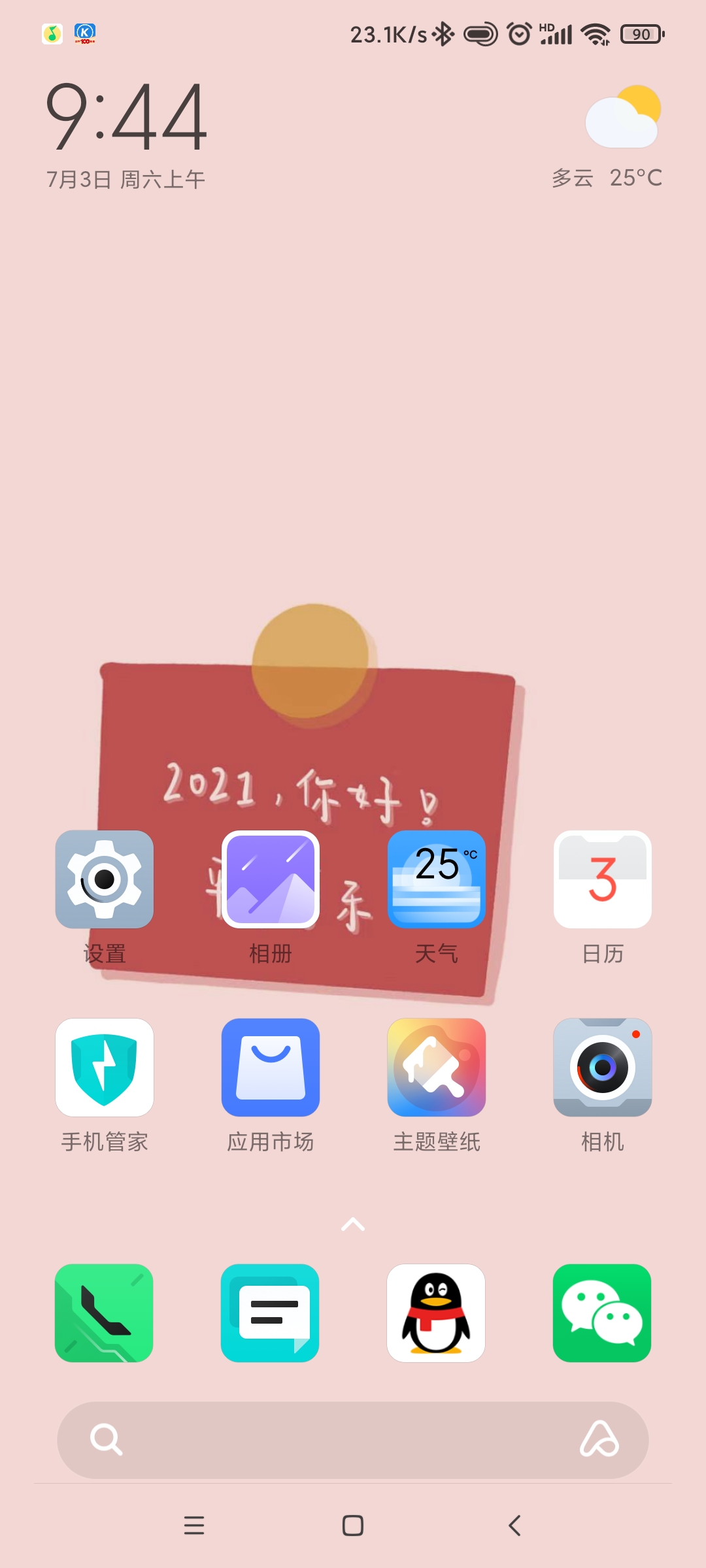Launch the QQ penguin app

point(436,1313)
